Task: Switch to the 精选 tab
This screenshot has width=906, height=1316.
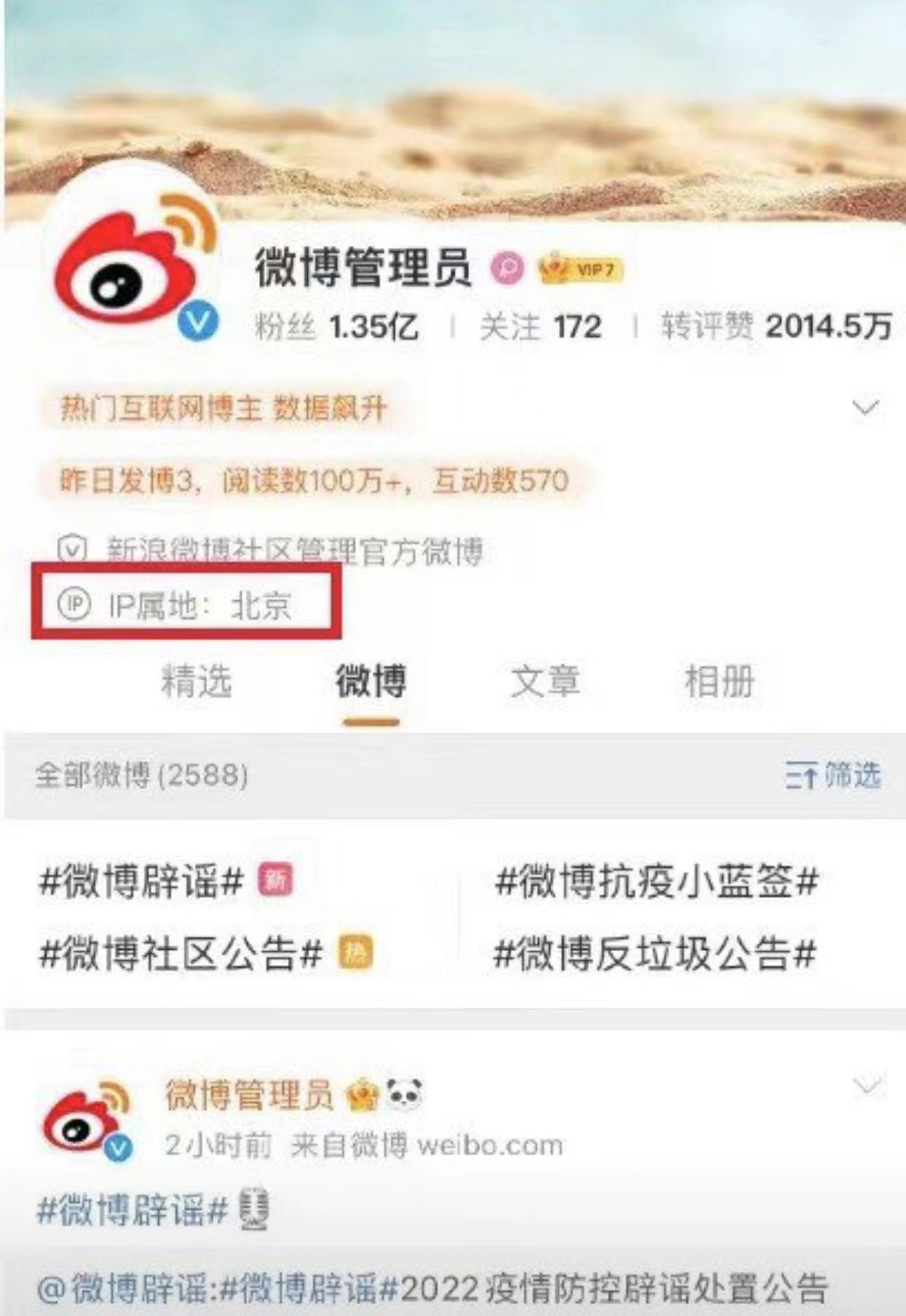Action: click(196, 682)
